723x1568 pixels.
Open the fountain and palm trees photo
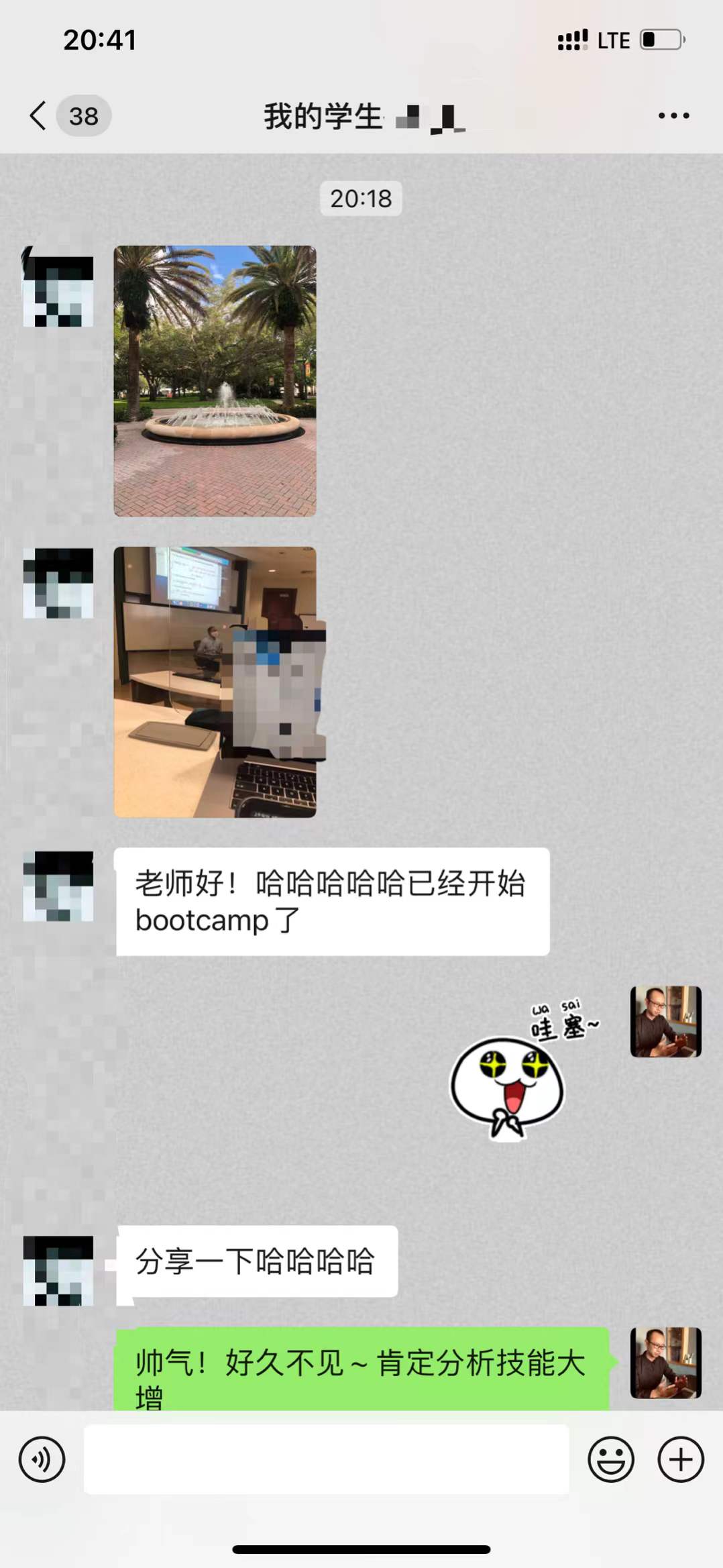click(215, 380)
